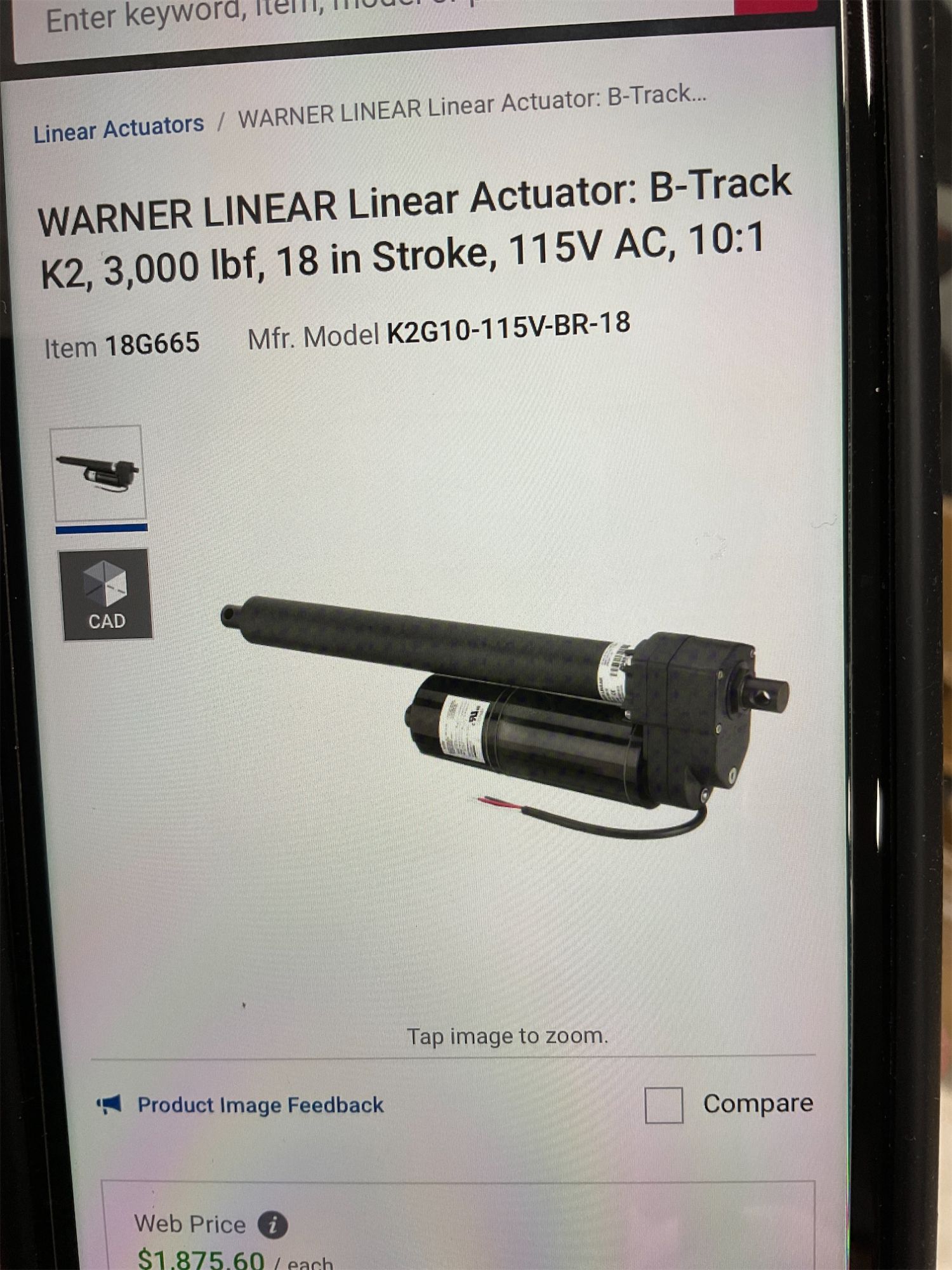Open the Linear Actuators breadcrumb link
Screen dimensions: 952x1270
pyautogui.click(x=119, y=129)
